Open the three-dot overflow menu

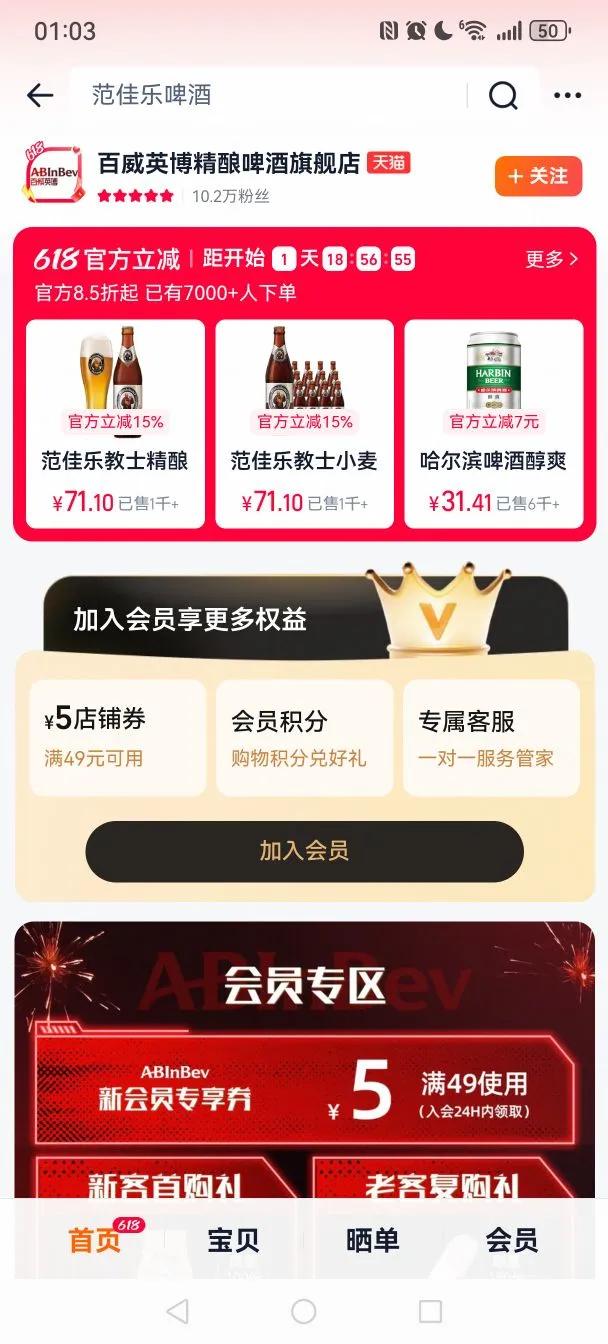pos(567,95)
